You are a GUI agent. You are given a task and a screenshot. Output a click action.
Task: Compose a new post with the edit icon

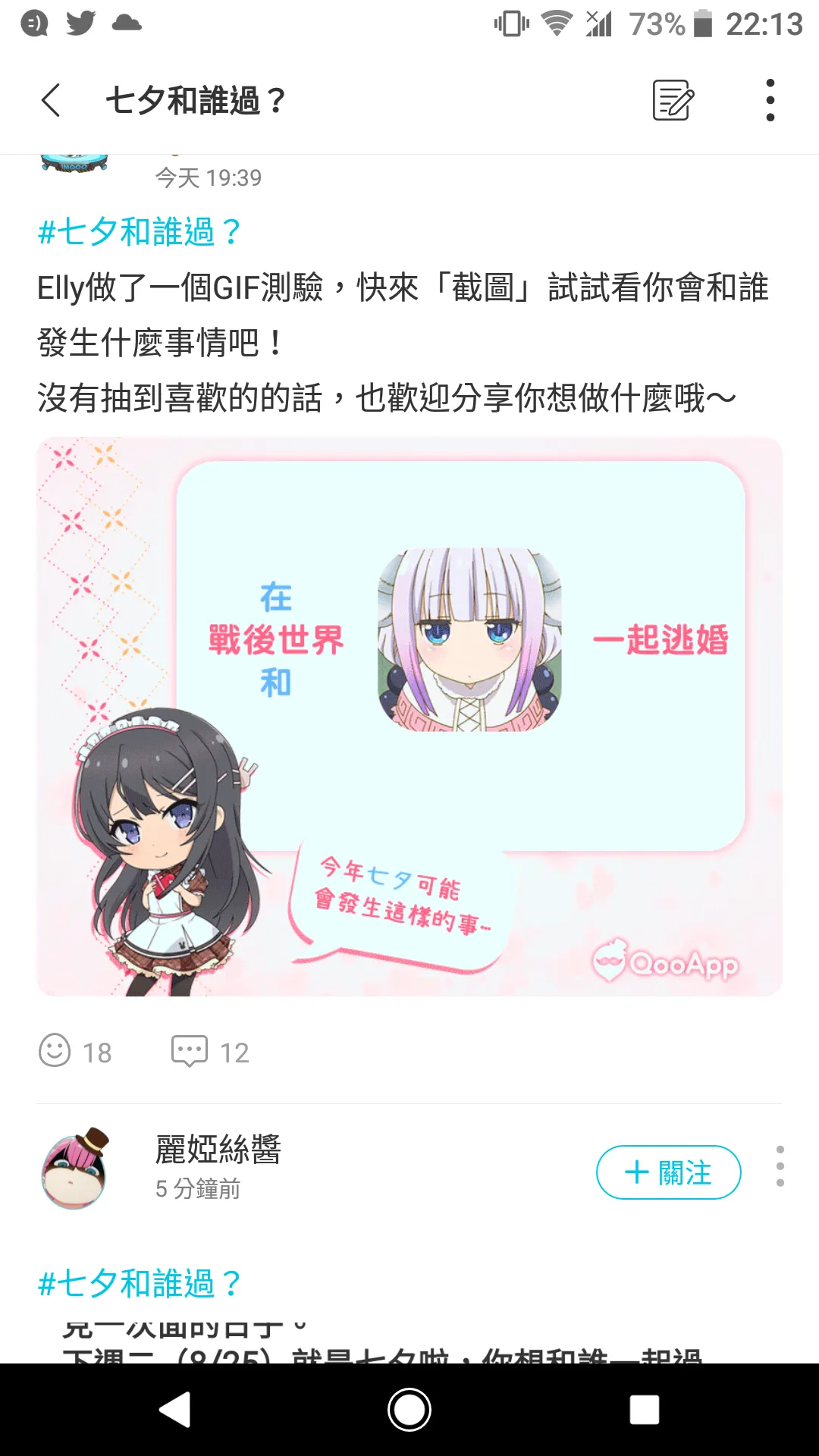(x=673, y=100)
